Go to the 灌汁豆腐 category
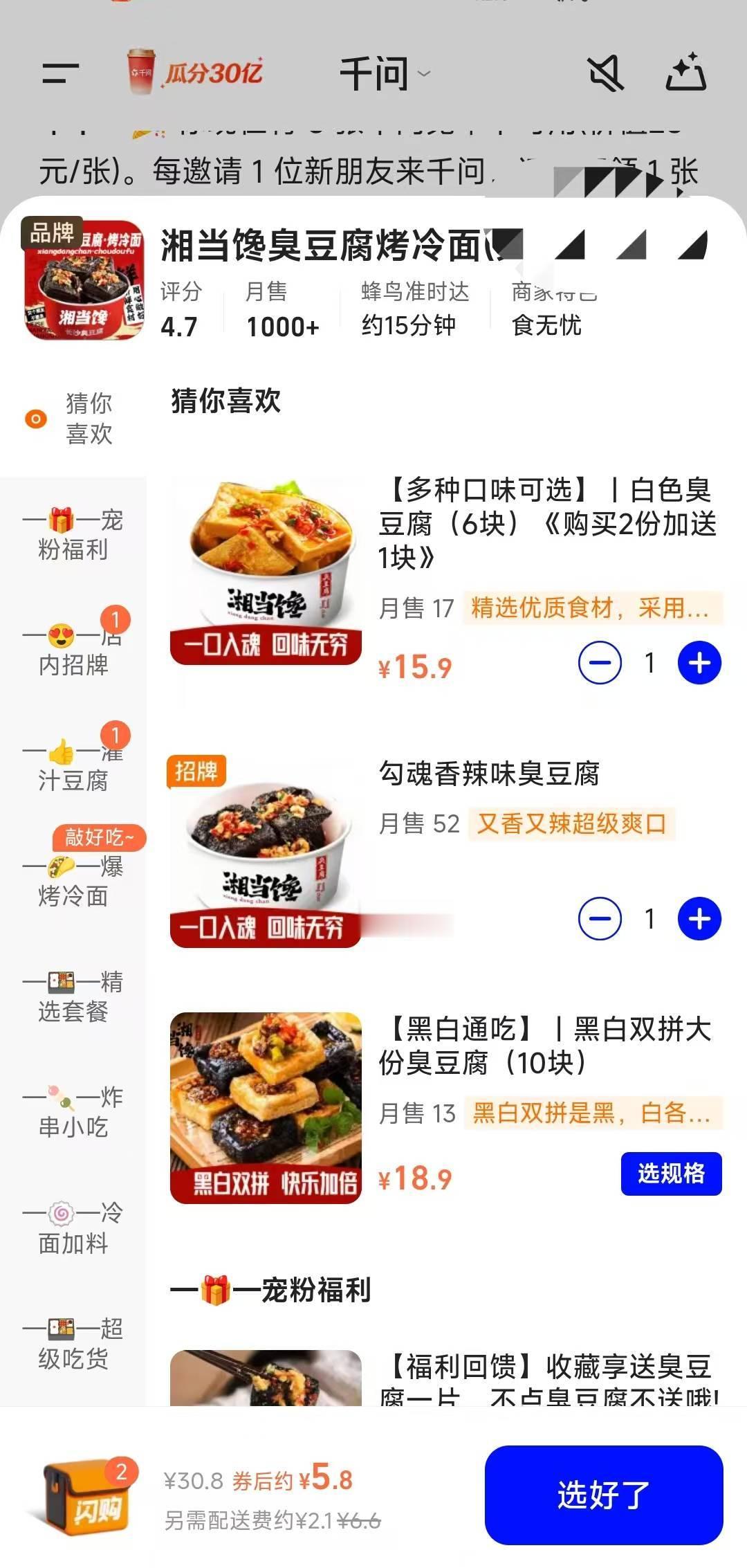The height and width of the screenshot is (1568, 747). [x=73, y=766]
